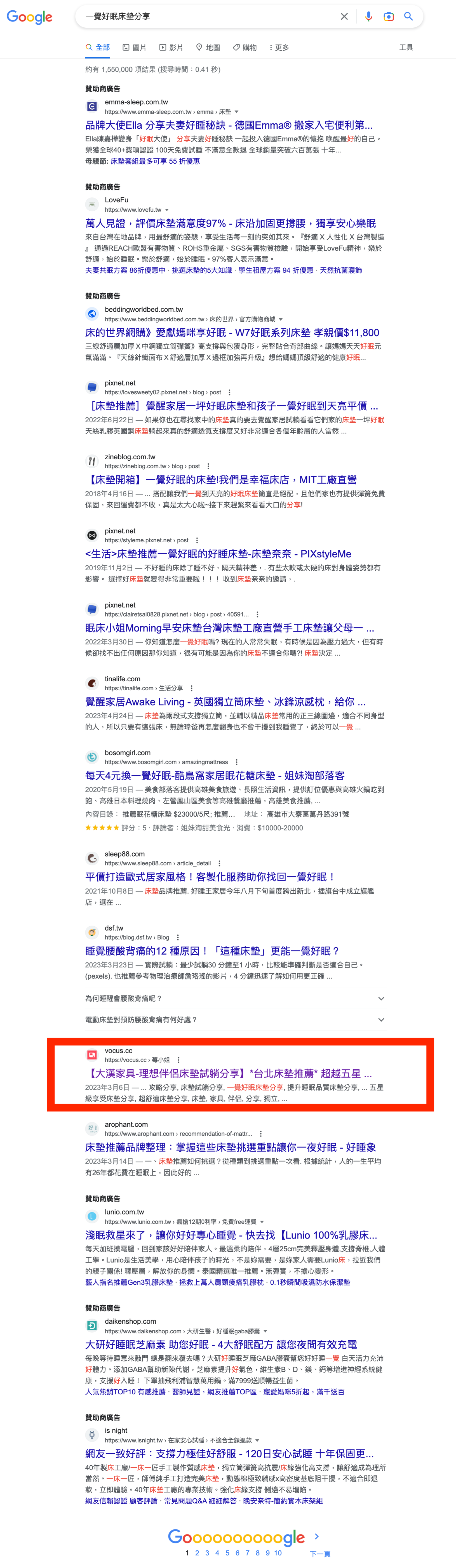Start voice search with microphone
The image size is (456, 1568).
(368, 17)
